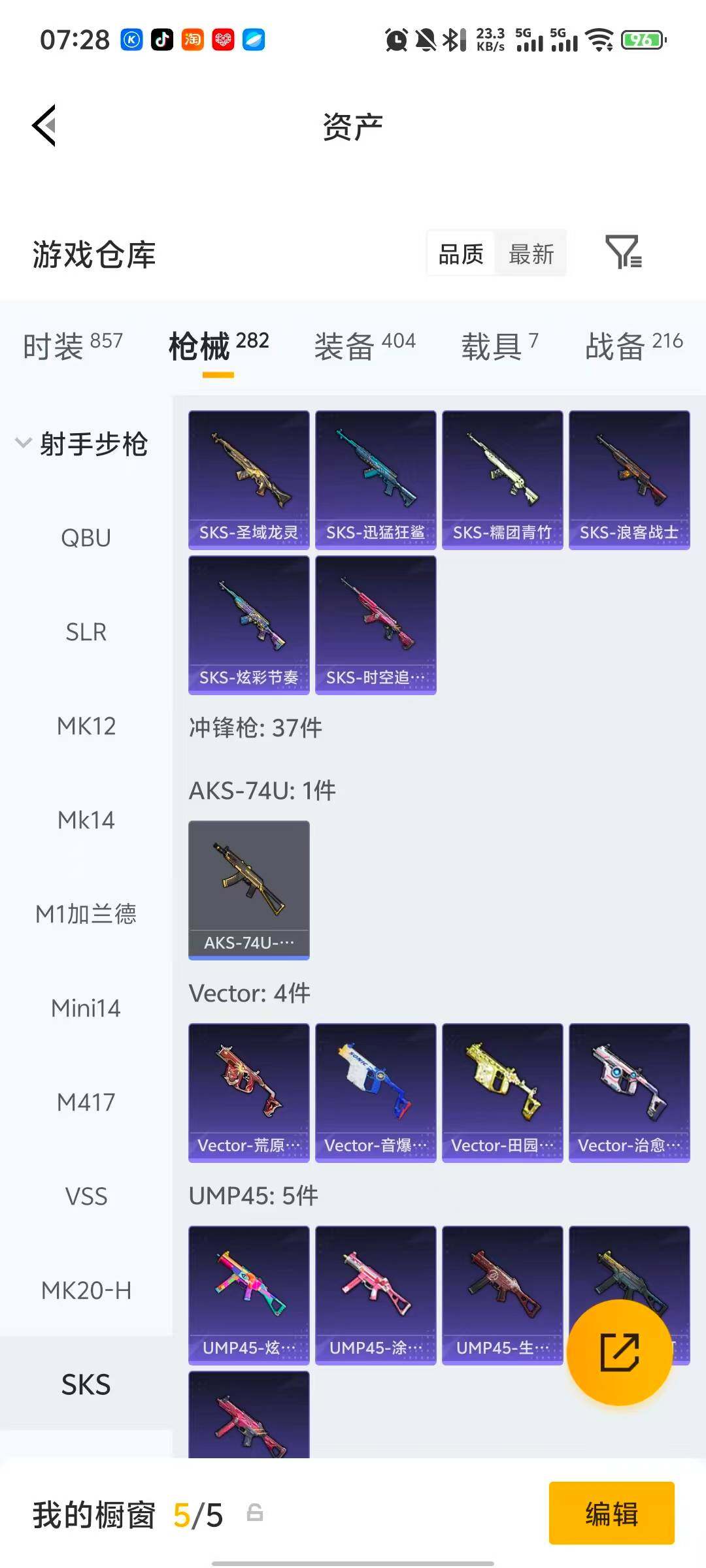The image size is (706, 1568).
Task: Open the Taobao icon in the status bar
Action: tap(194, 39)
